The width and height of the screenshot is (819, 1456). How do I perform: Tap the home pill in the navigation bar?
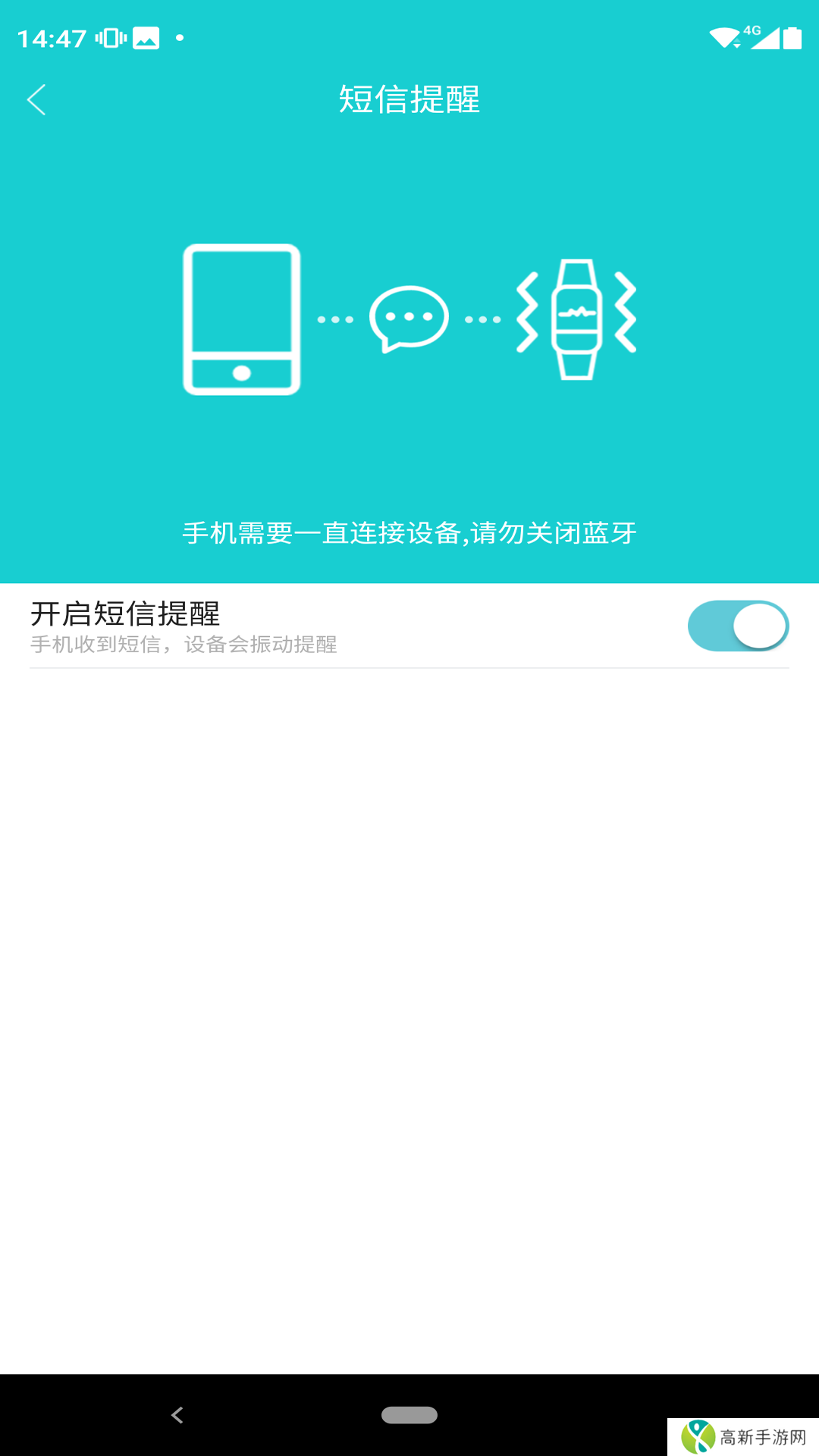(409, 1415)
